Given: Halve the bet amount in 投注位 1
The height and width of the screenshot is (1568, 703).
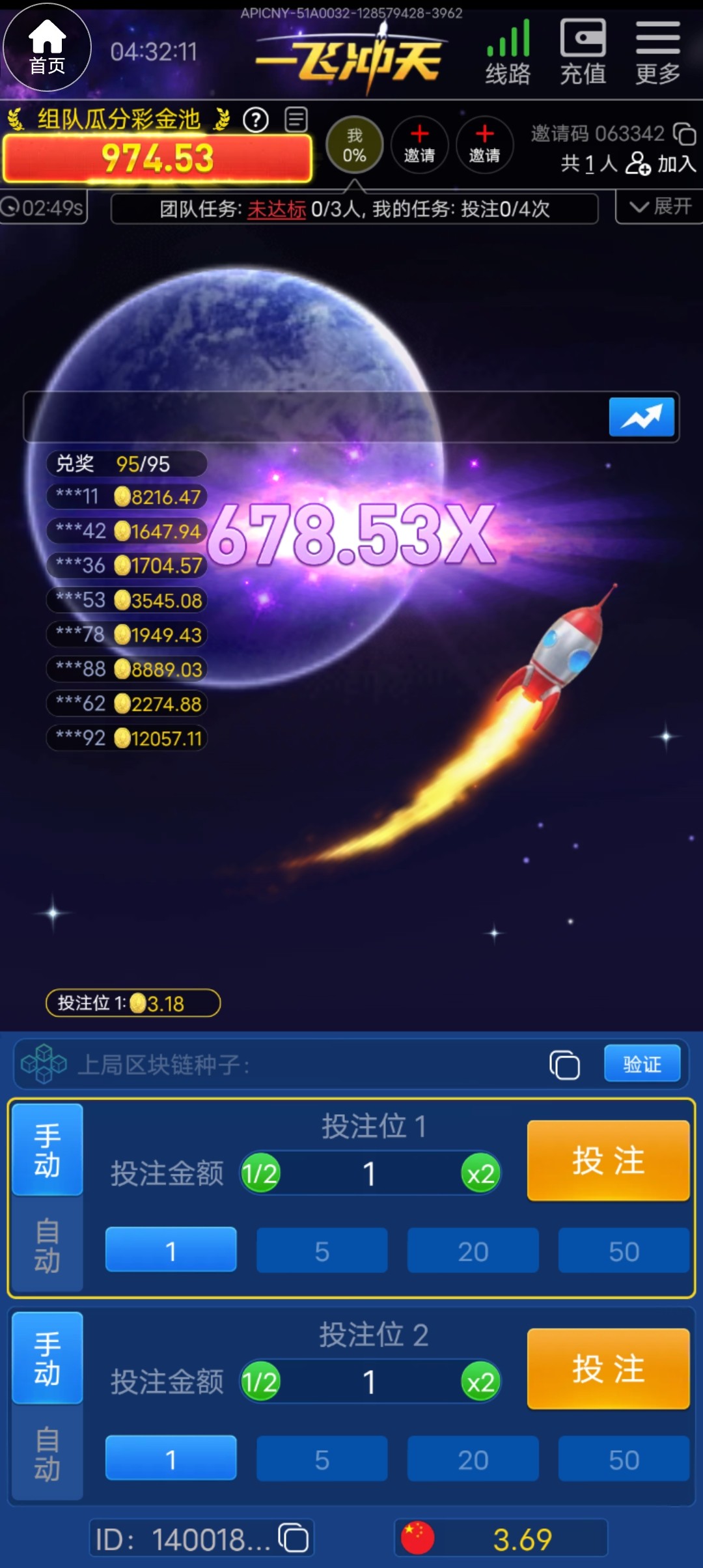Looking at the screenshot, I should 260,1174.
